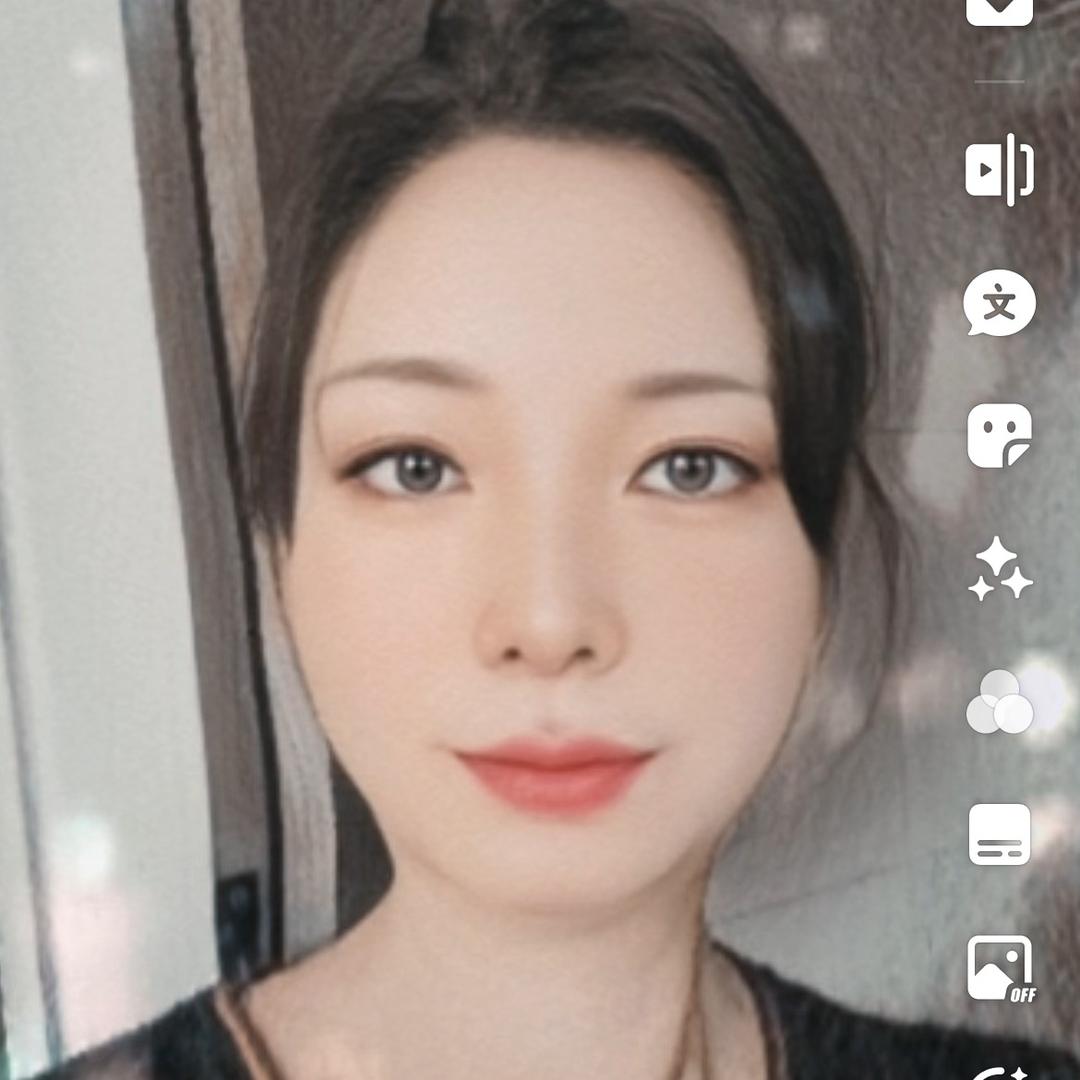Open the captions tool

point(999,834)
